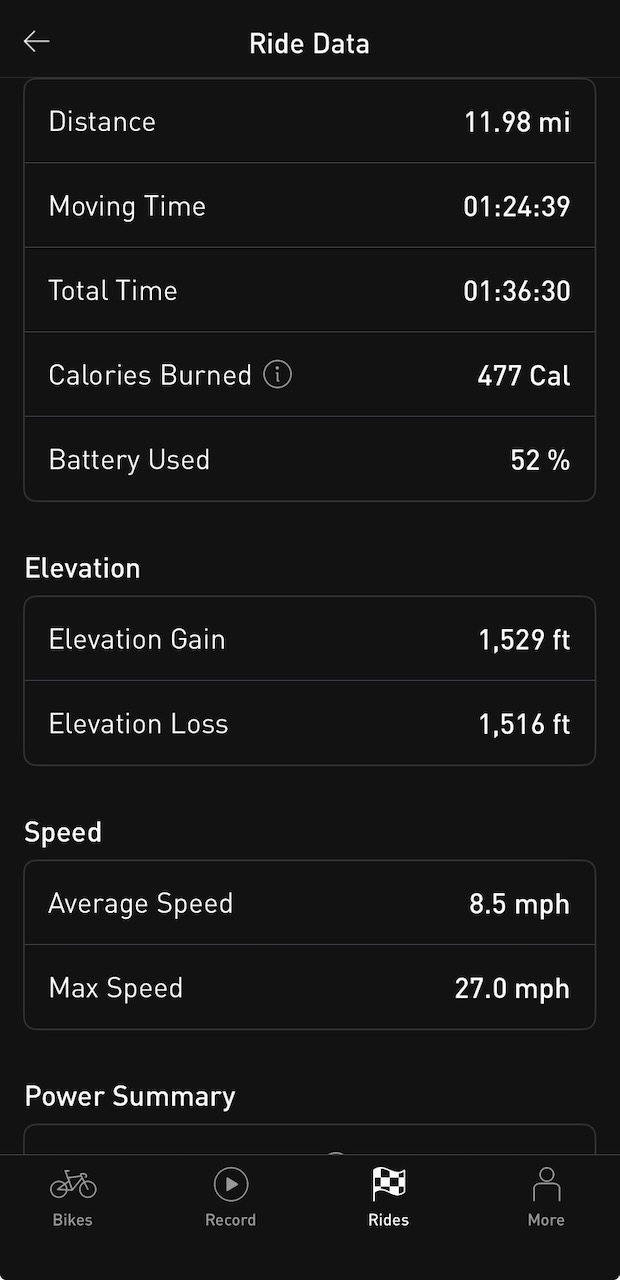
Task: Switch to the Bikes tab
Action: [x=73, y=1197]
